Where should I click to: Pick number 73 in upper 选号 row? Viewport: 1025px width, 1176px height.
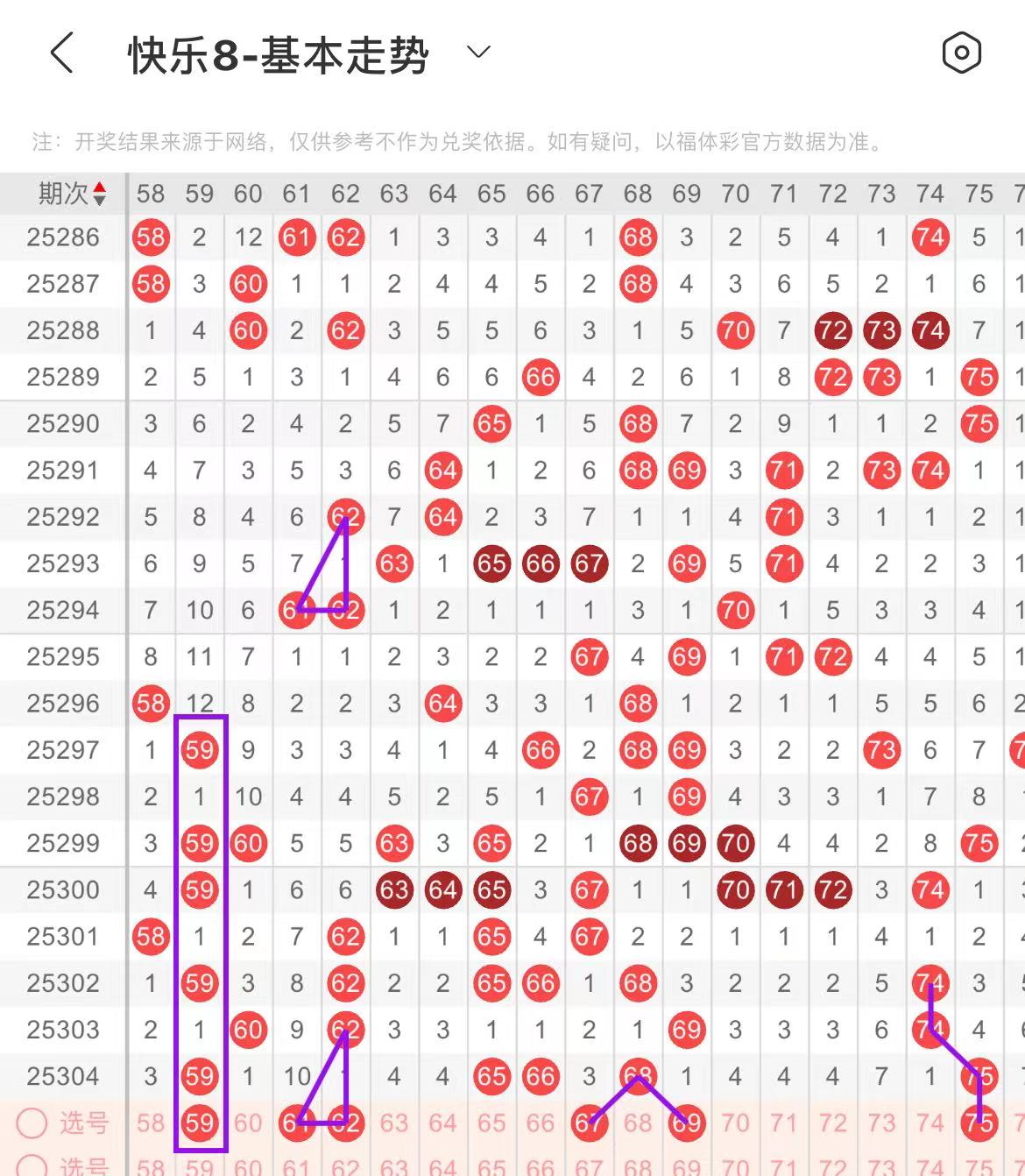(x=881, y=1123)
